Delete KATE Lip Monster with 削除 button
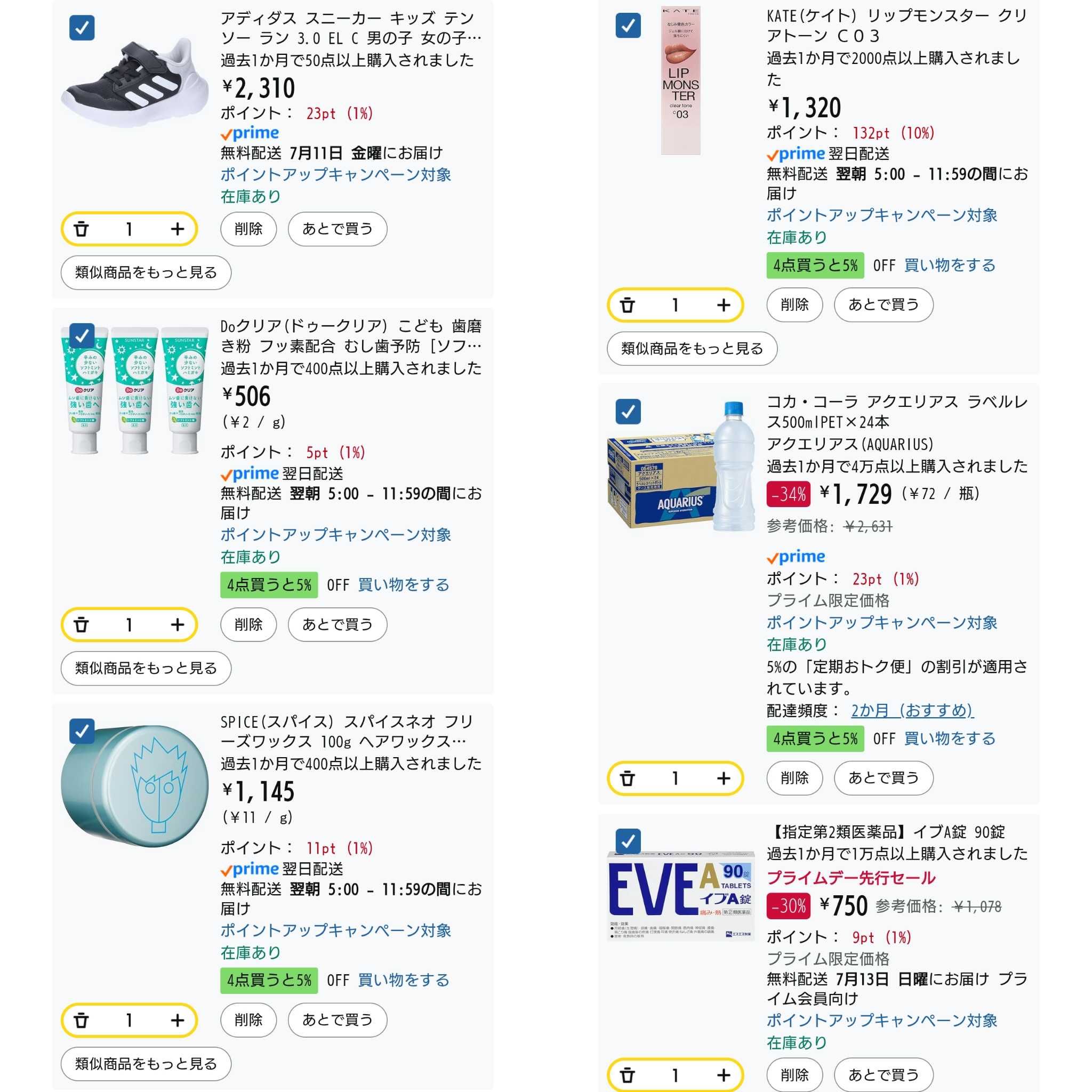 point(794,304)
